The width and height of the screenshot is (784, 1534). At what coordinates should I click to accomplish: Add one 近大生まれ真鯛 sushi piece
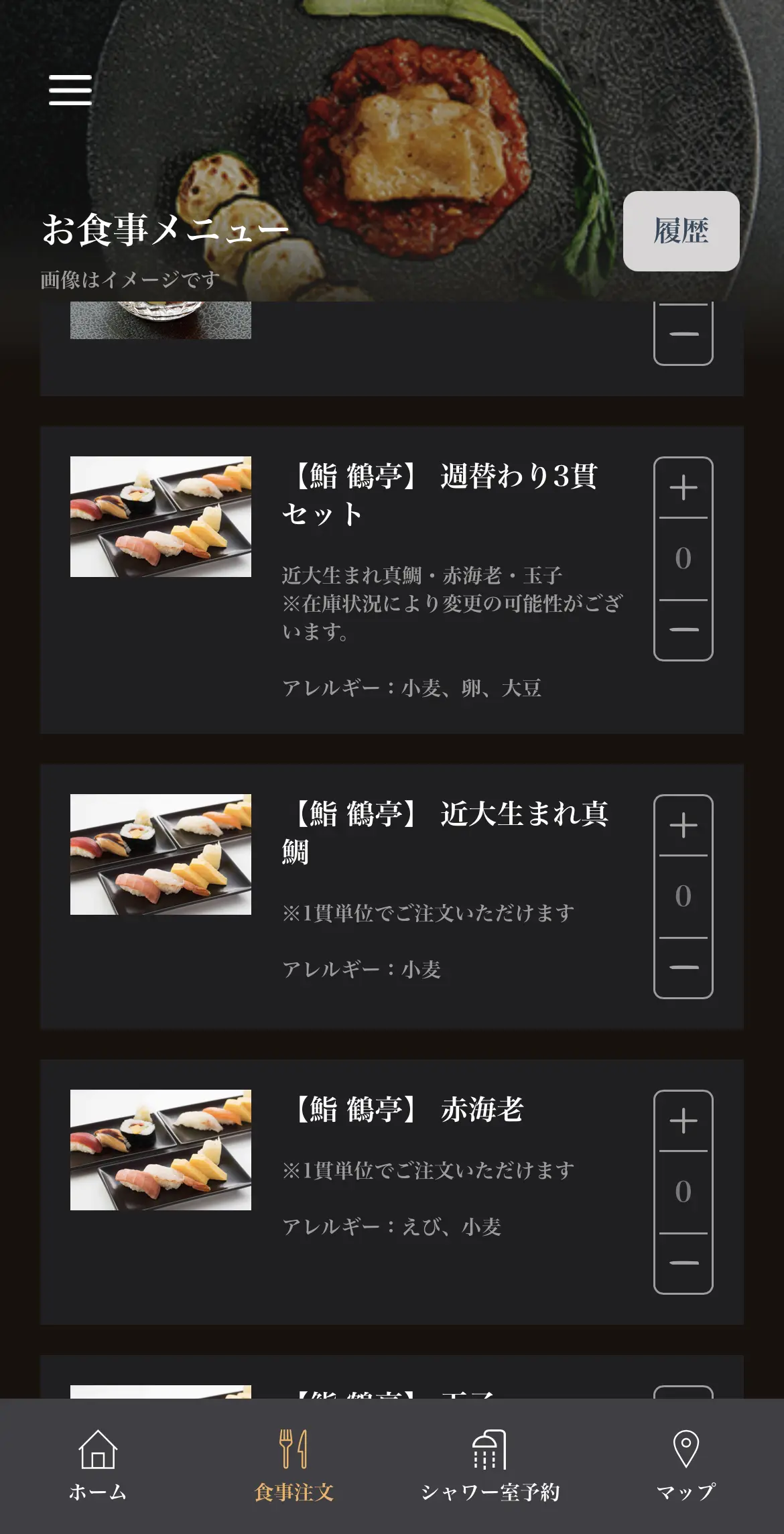[x=683, y=826]
